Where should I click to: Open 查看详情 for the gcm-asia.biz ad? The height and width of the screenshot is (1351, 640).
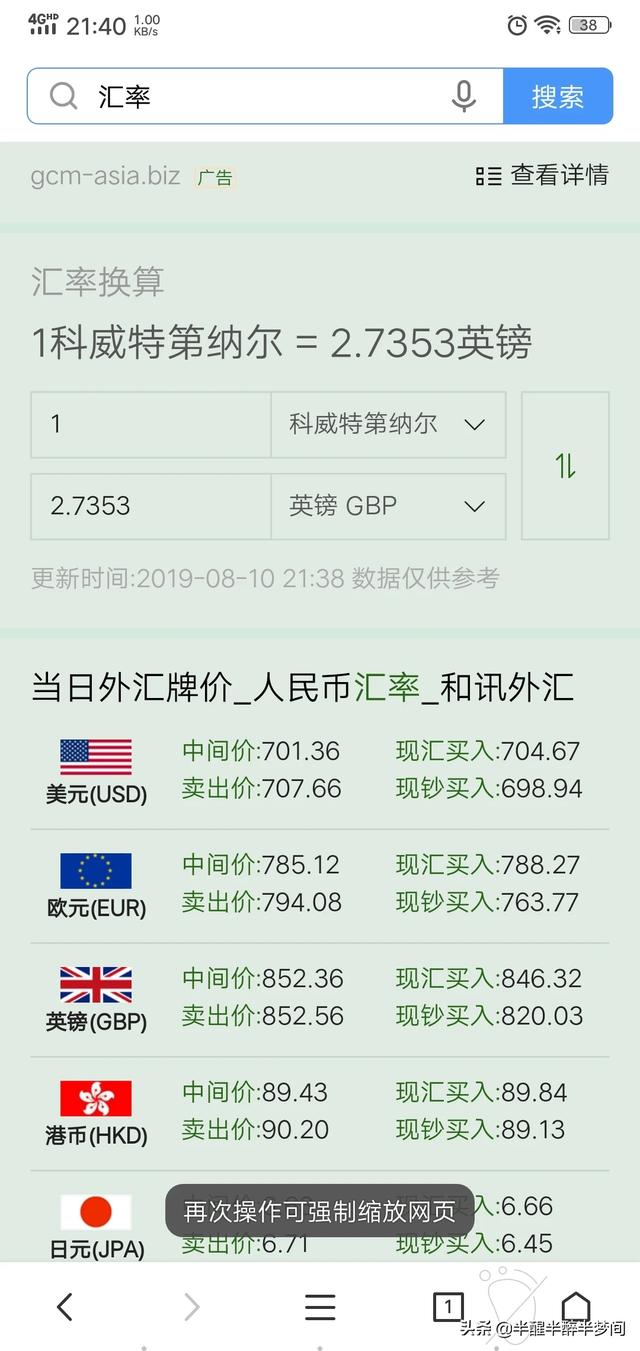point(543,176)
